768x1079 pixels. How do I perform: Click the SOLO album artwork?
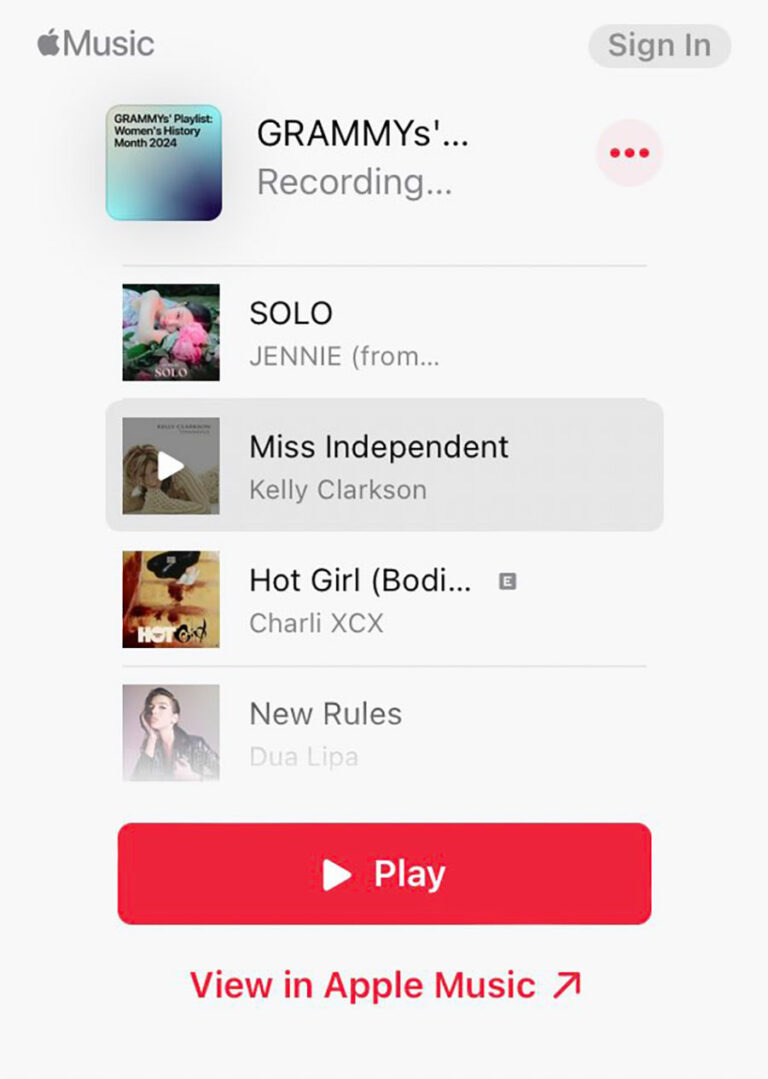(x=170, y=331)
